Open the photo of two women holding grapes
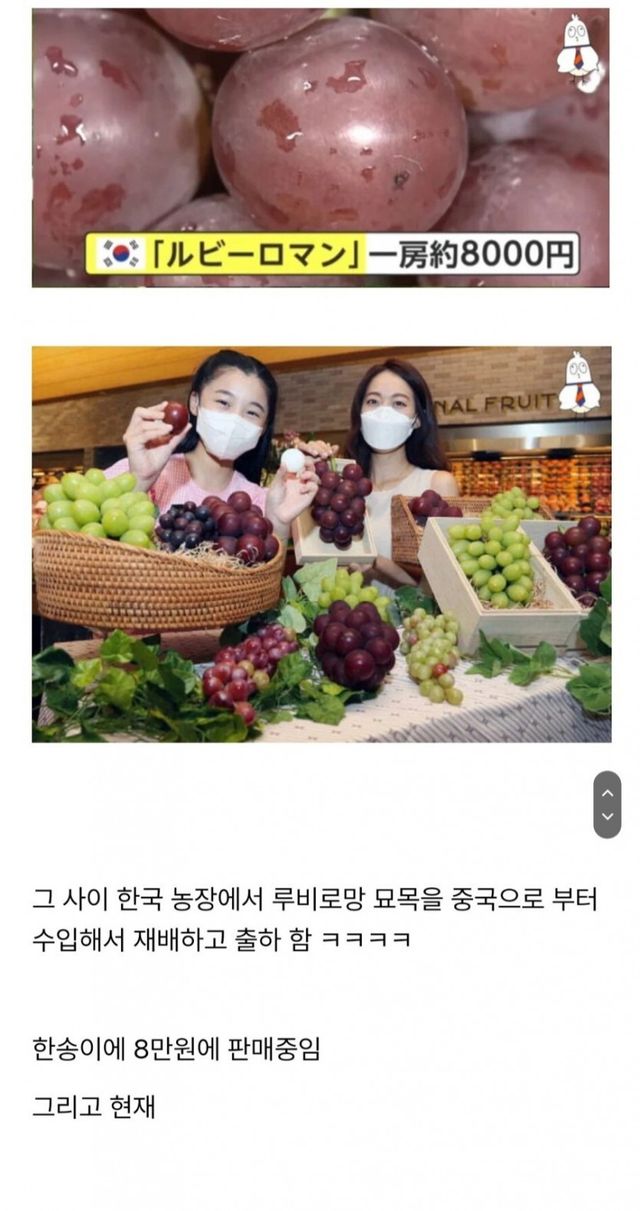Viewport: 640px width, 1211px height. click(x=320, y=543)
